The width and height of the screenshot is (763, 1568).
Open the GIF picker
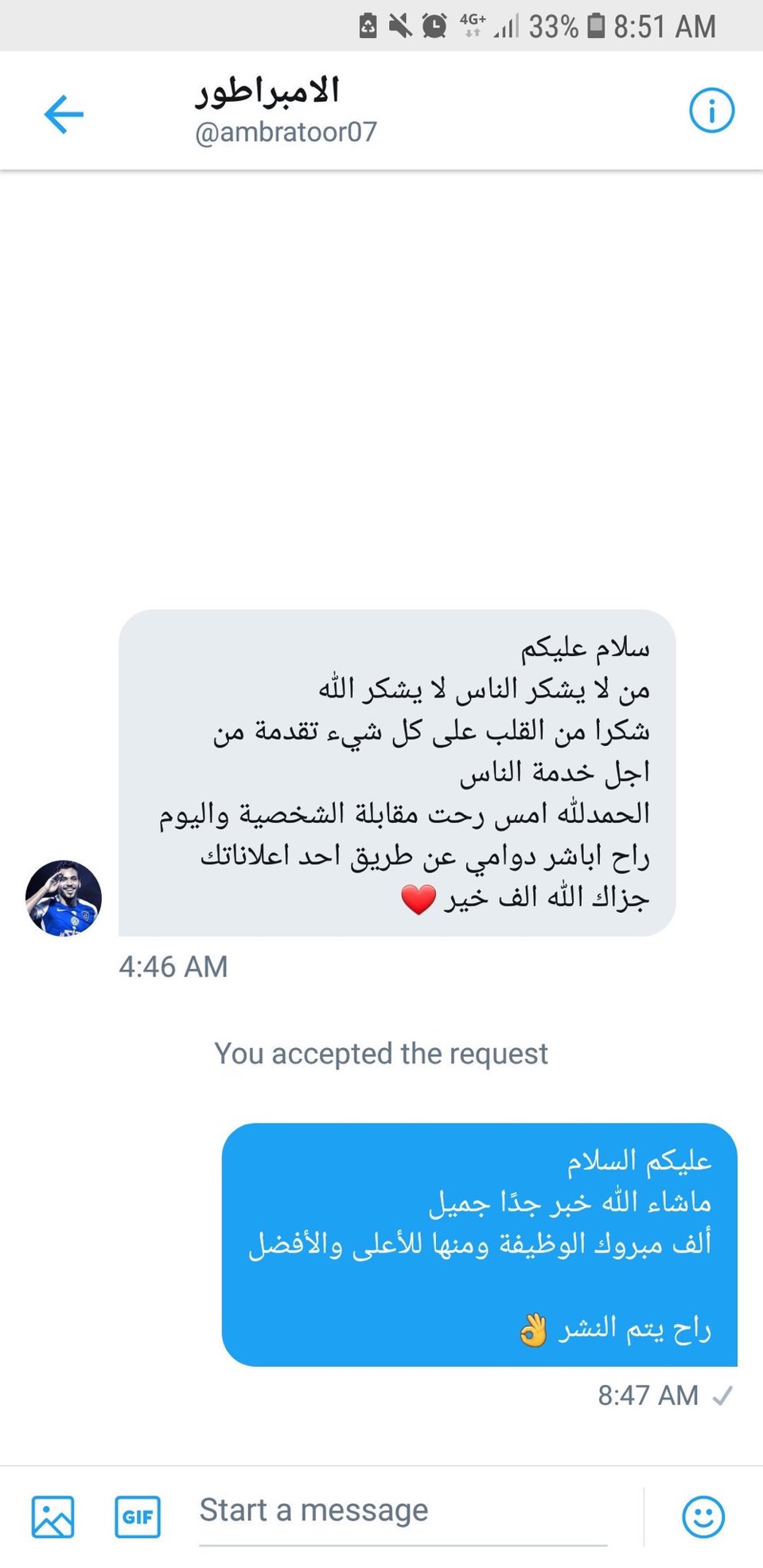point(138,1516)
